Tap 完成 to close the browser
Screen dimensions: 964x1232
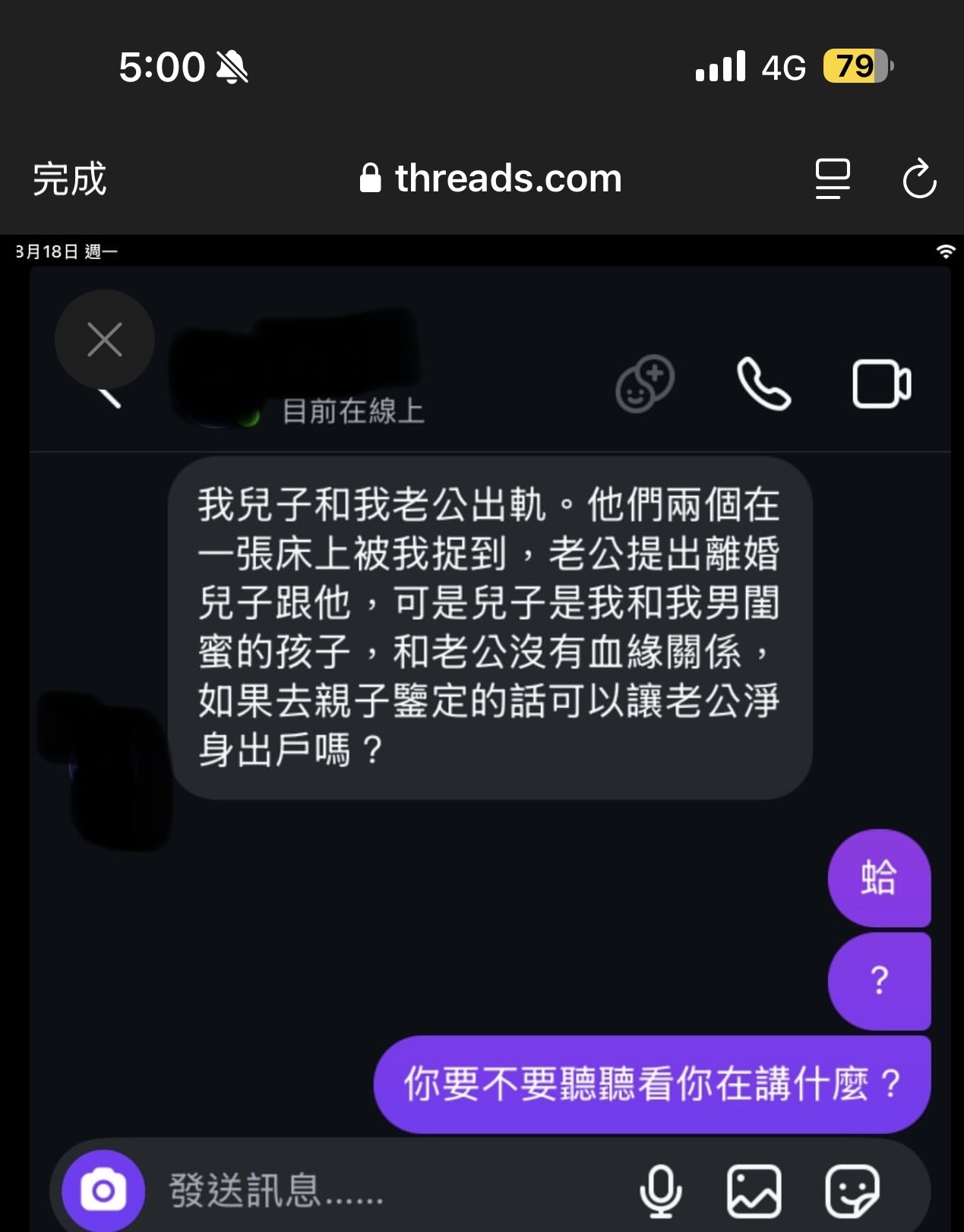69,179
